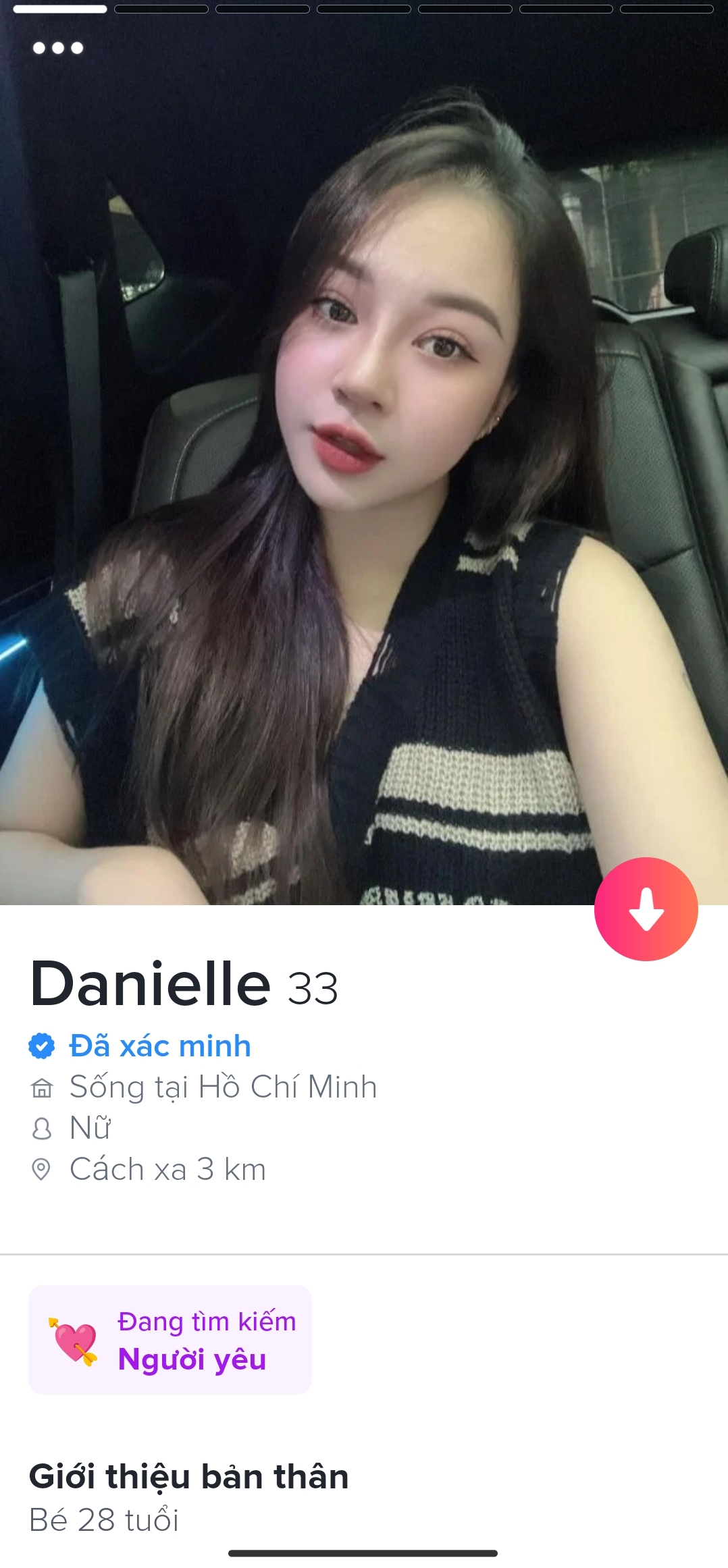Click the location pin icon near distance
Image resolution: width=728 pixels, height=1568 pixels.
[x=42, y=1170]
